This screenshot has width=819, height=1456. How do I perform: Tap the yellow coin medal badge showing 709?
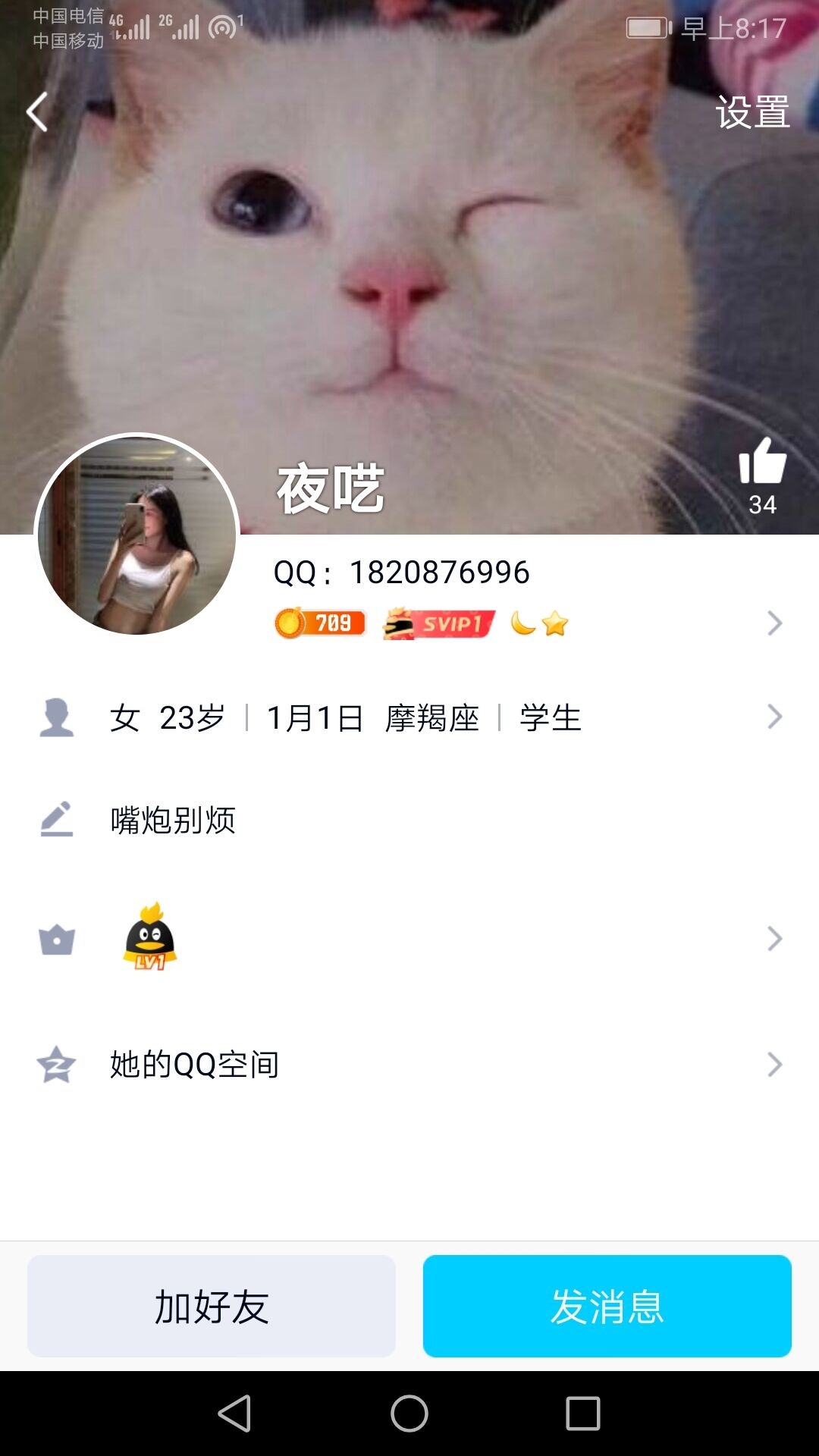318,622
